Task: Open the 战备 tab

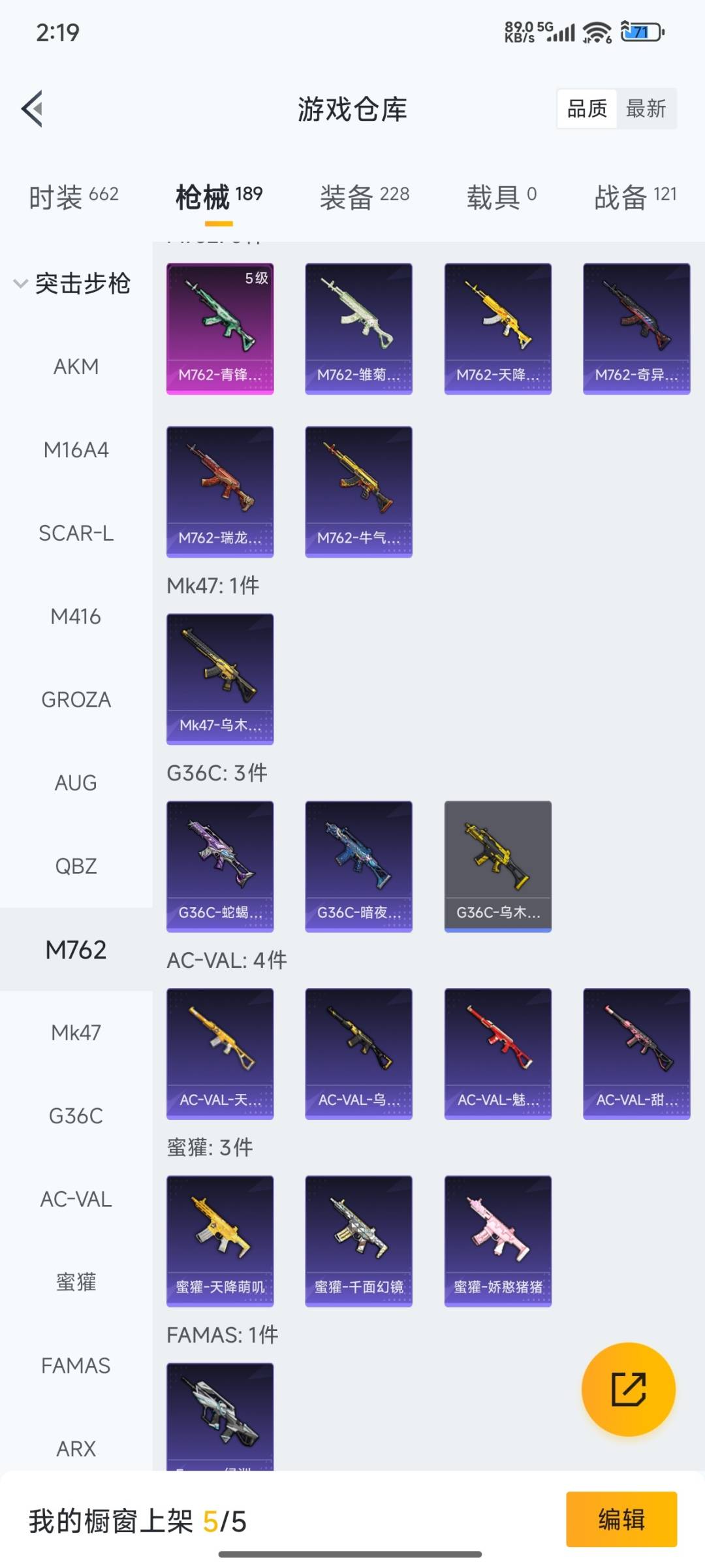Action: [x=635, y=196]
